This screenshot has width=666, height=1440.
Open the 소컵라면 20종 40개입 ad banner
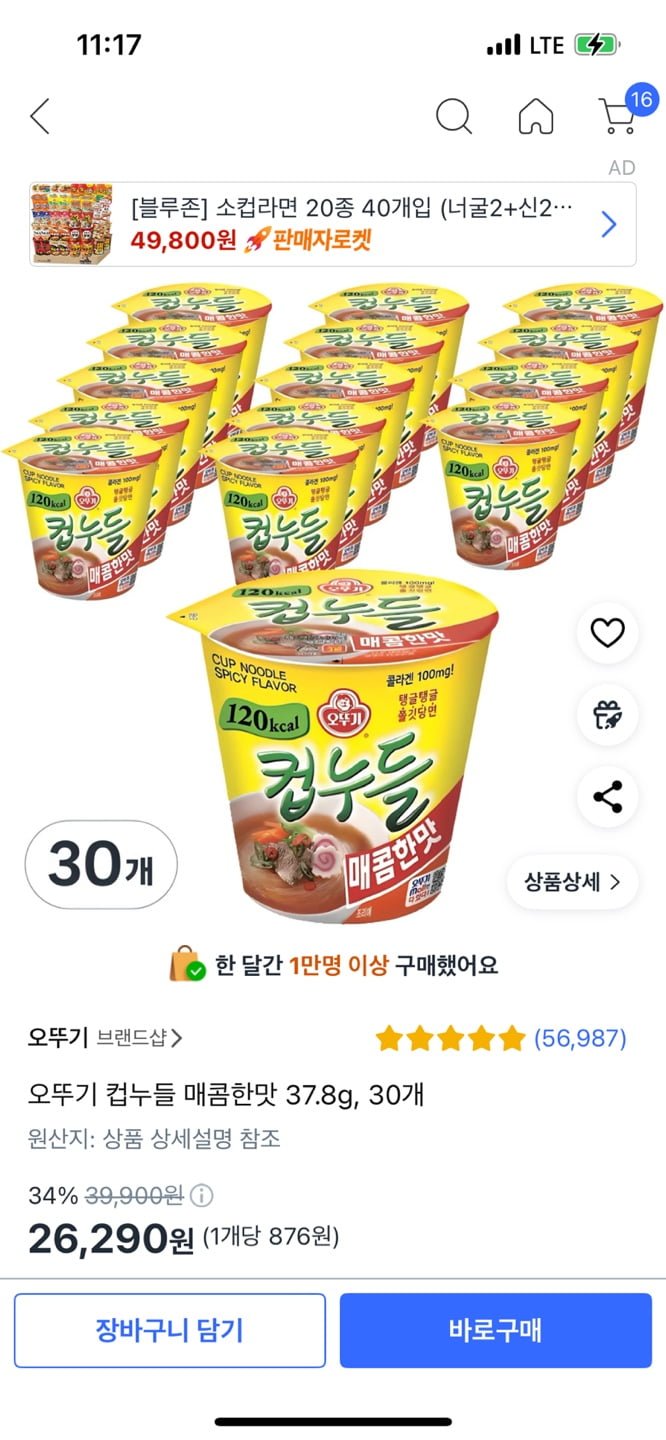pos(332,224)
